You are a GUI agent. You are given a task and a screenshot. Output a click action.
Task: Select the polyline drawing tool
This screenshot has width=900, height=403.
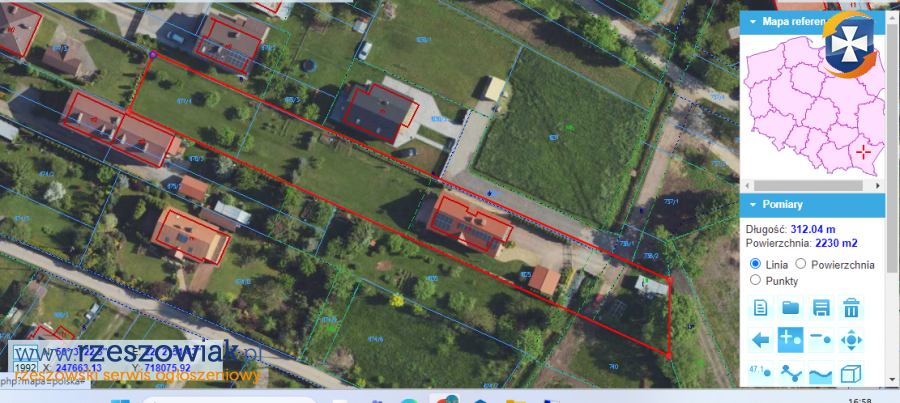(x=791, y=374)
